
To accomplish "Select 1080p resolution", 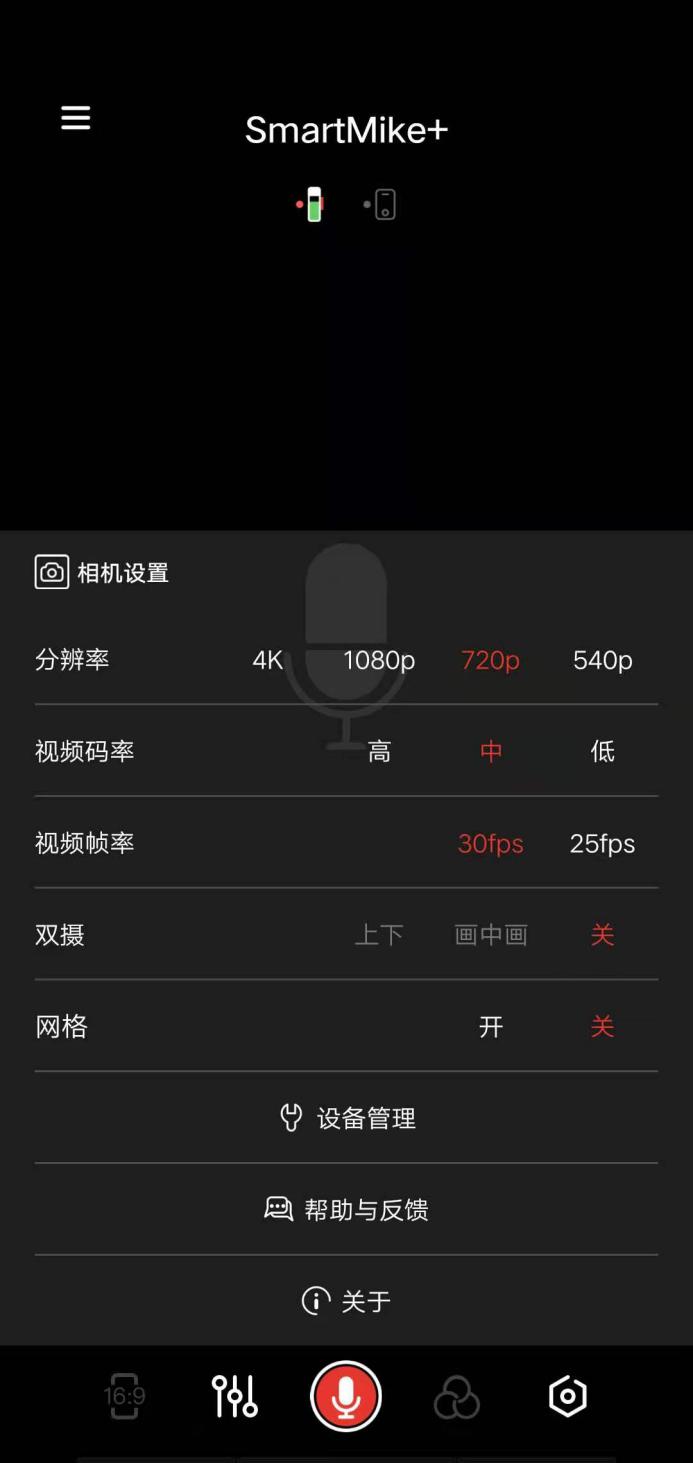I will click(x=379, y=660).
